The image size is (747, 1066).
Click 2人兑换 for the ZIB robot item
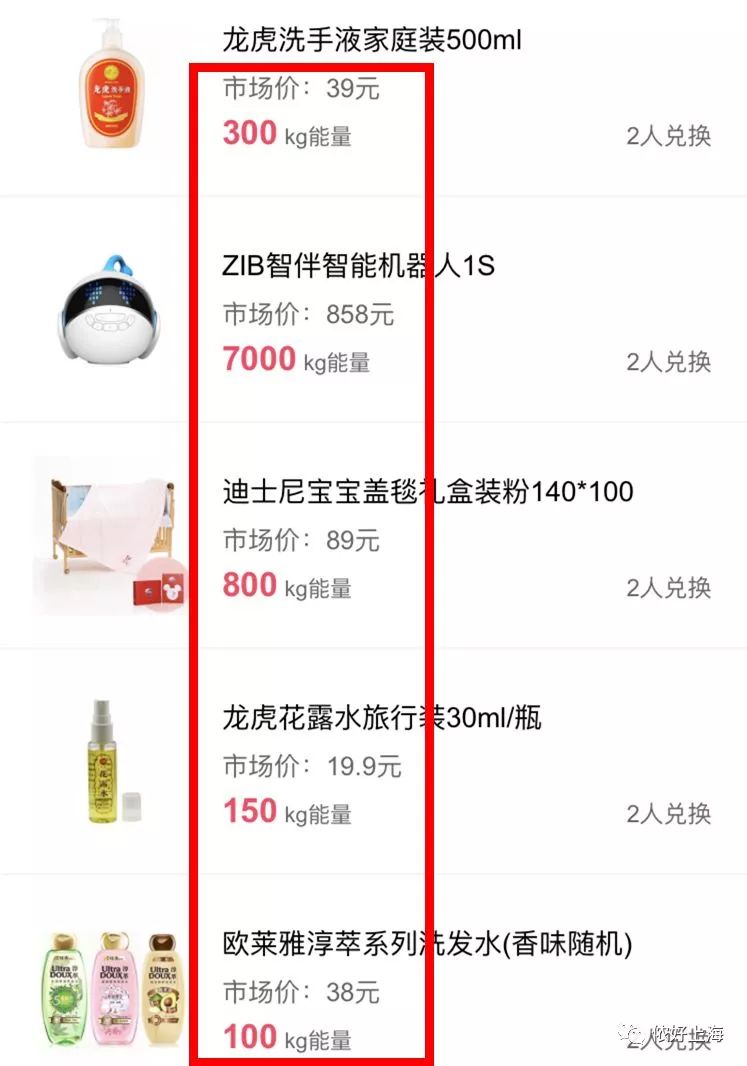coord(667,362)
